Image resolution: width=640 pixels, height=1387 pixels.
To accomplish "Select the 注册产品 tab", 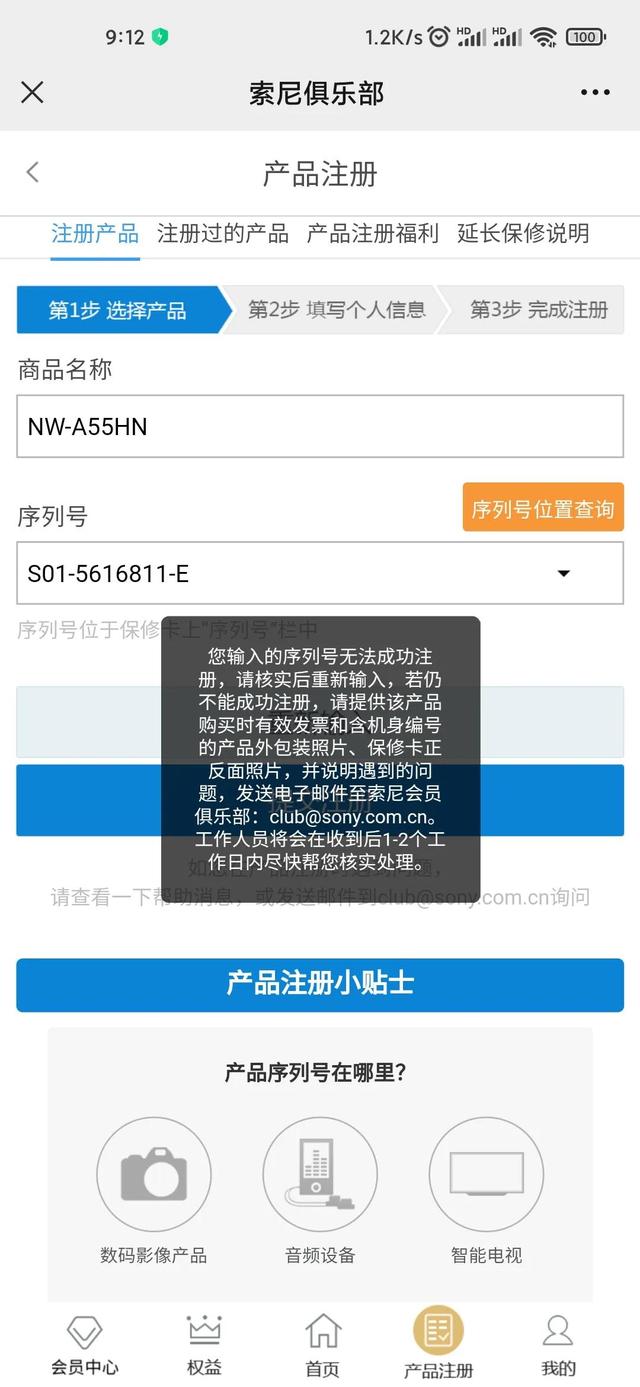I will pos(95,234).
